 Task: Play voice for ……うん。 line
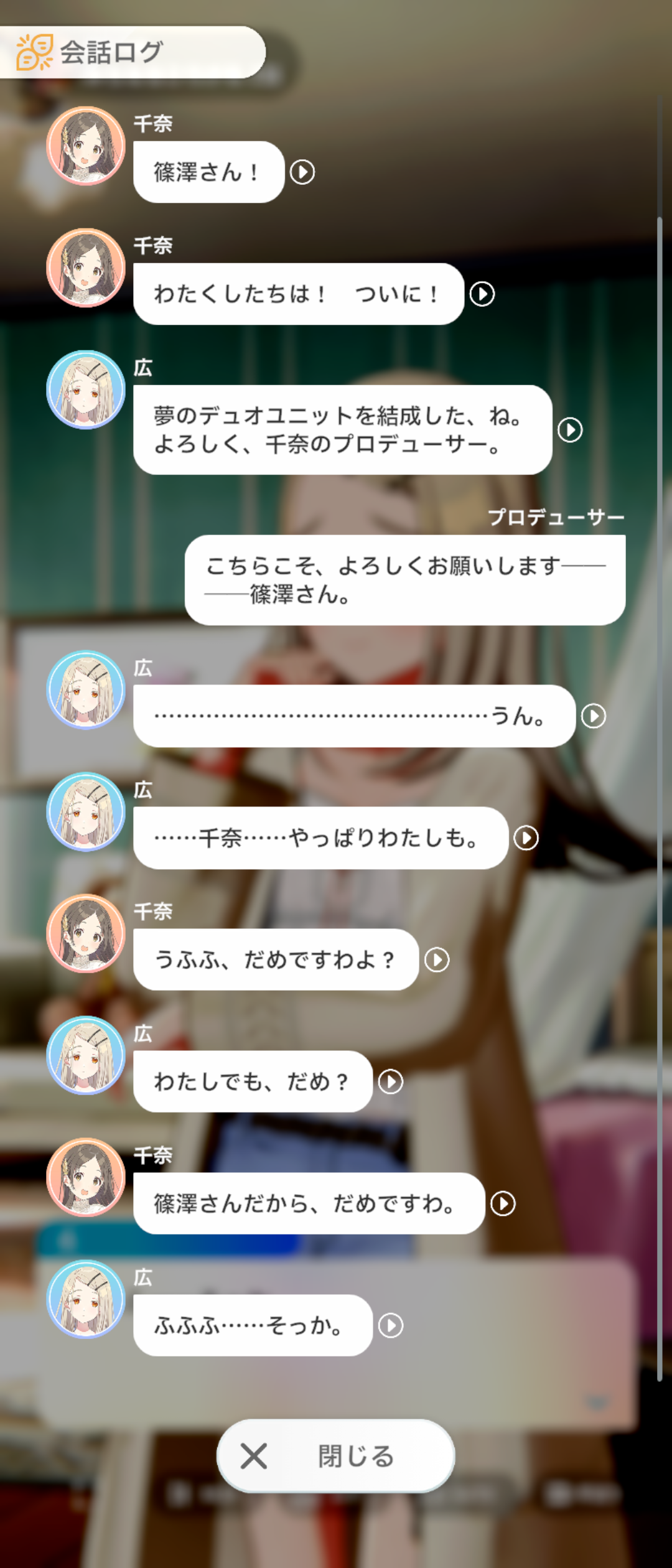(593, 716)
